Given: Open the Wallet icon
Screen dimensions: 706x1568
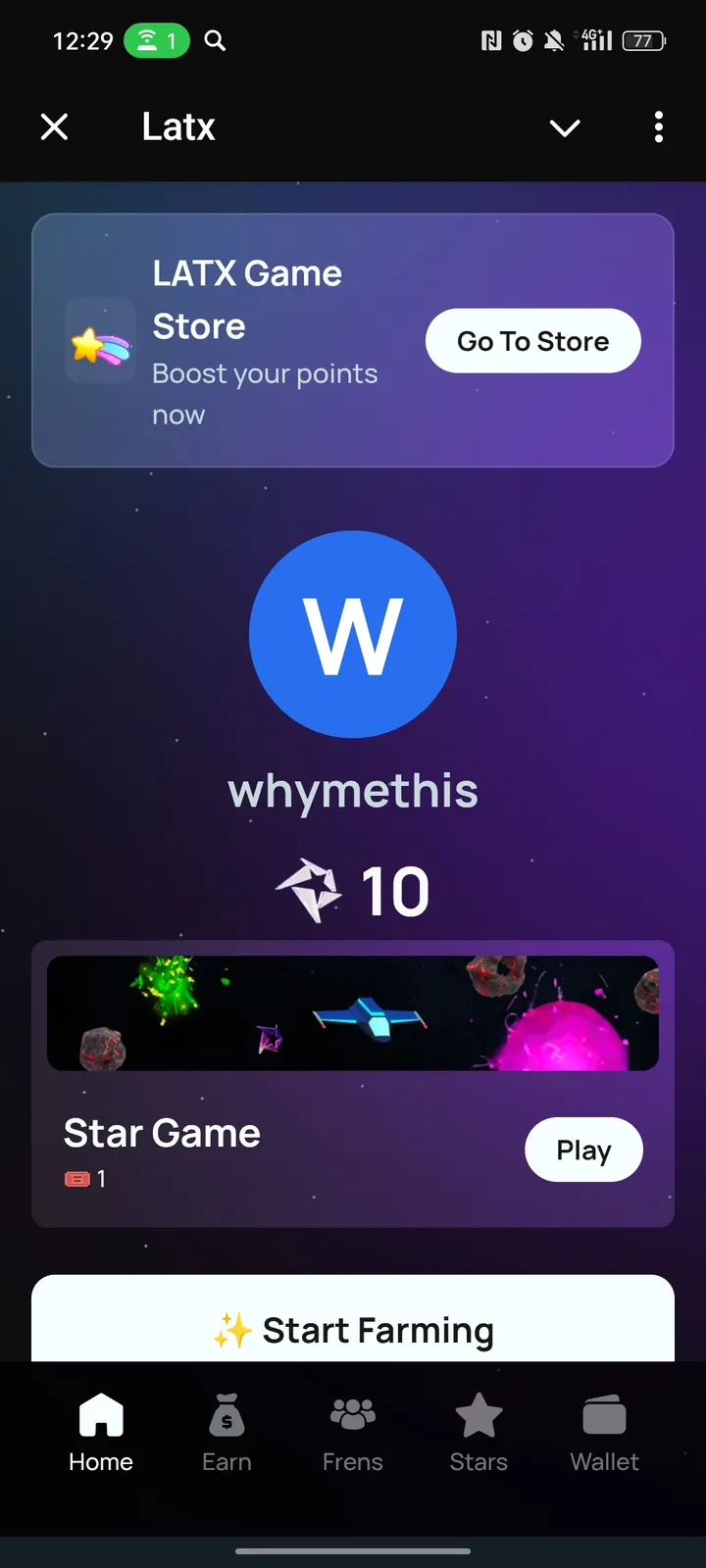Looking at the screenshot, I should (603, 1415).
